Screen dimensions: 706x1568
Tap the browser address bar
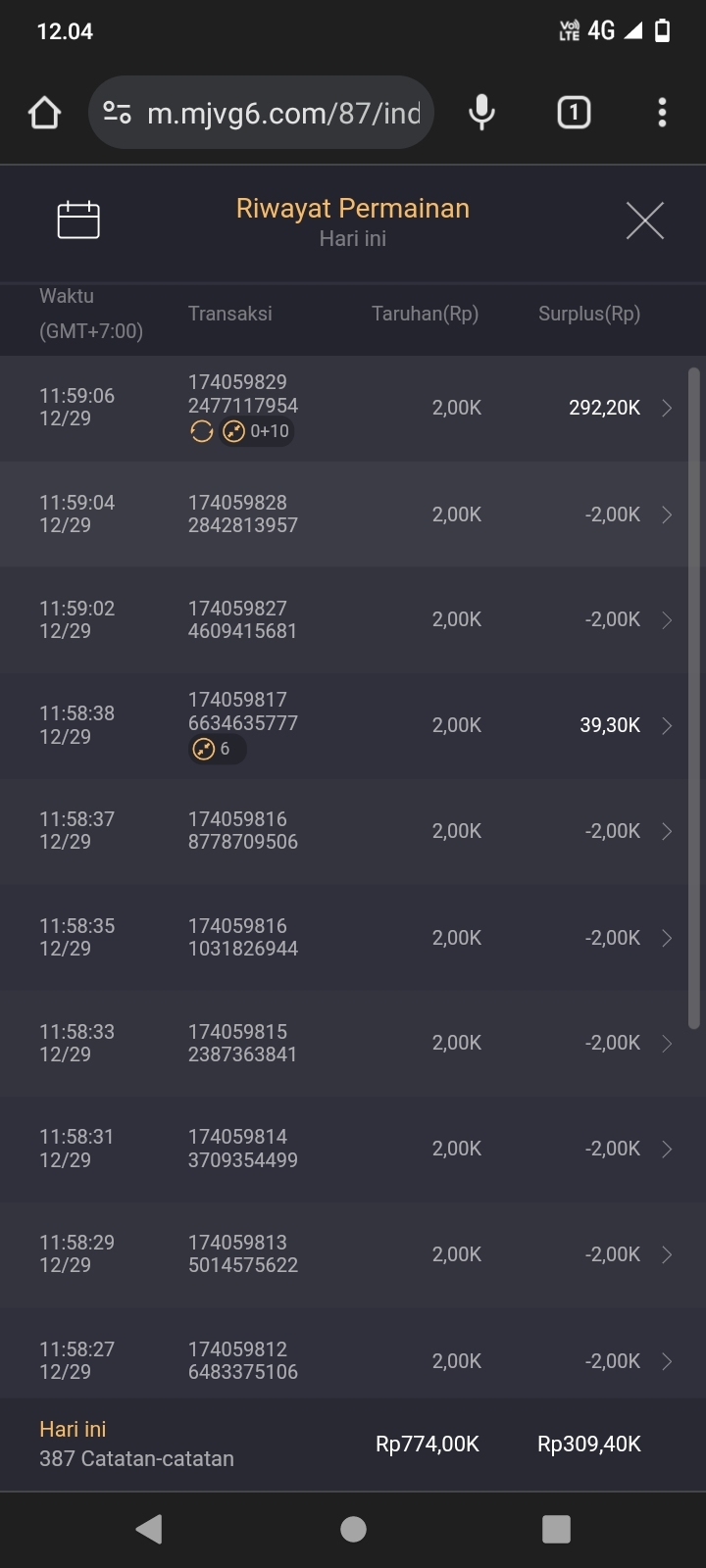coord(282,114)
